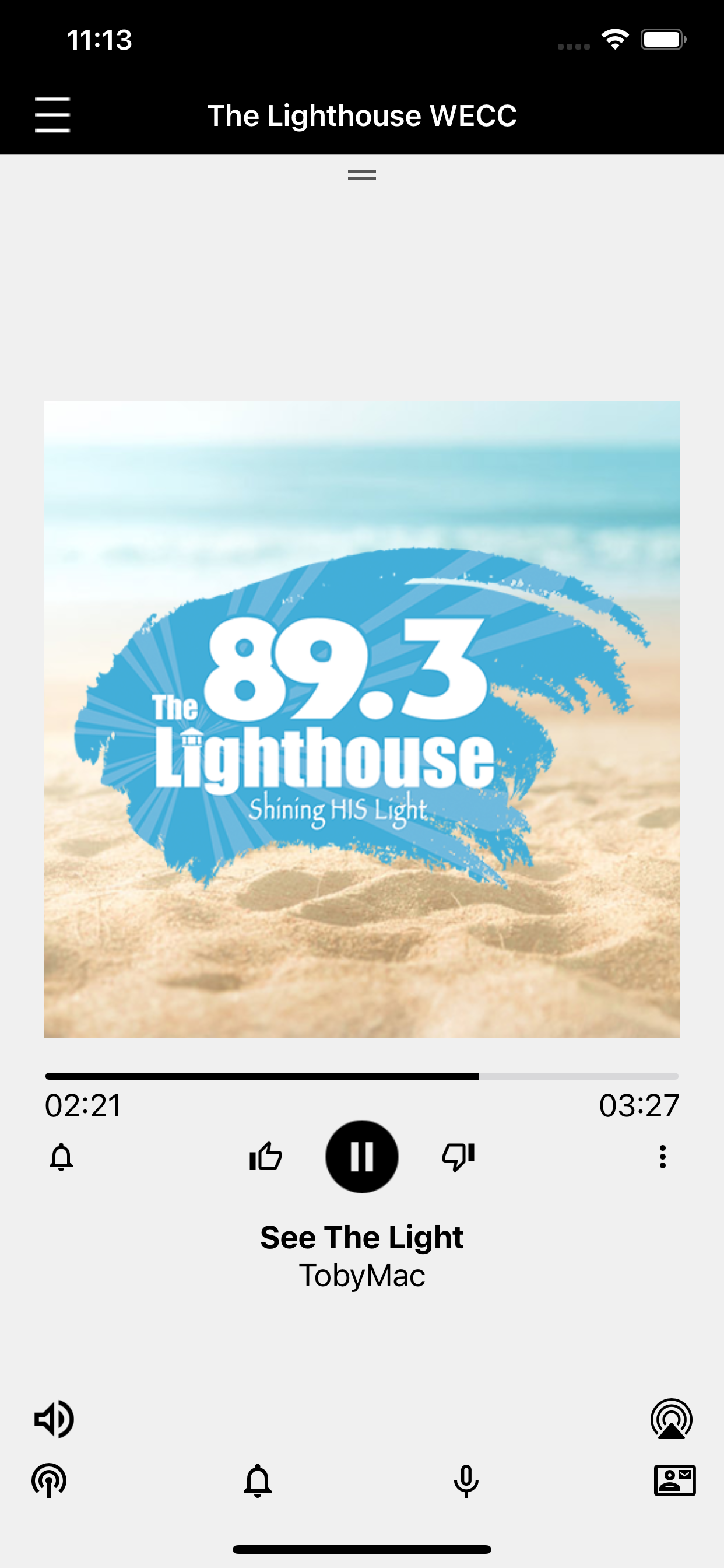The image size is (724, 1568).
Task: Tap the station title The Lighthouse WECC
Action: tap(362, 115)
